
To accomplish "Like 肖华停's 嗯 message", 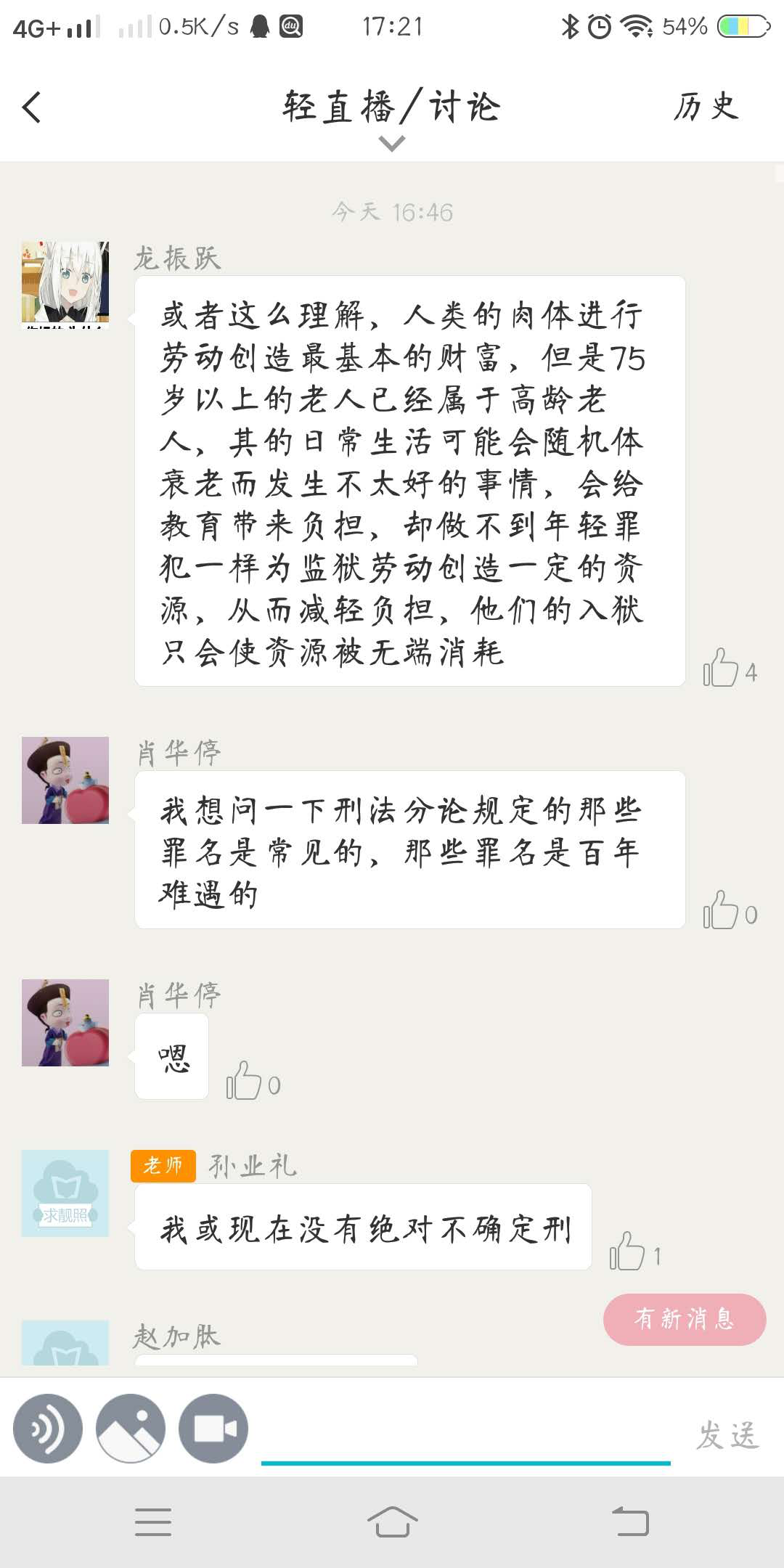I will click(x=245, y=1081).
